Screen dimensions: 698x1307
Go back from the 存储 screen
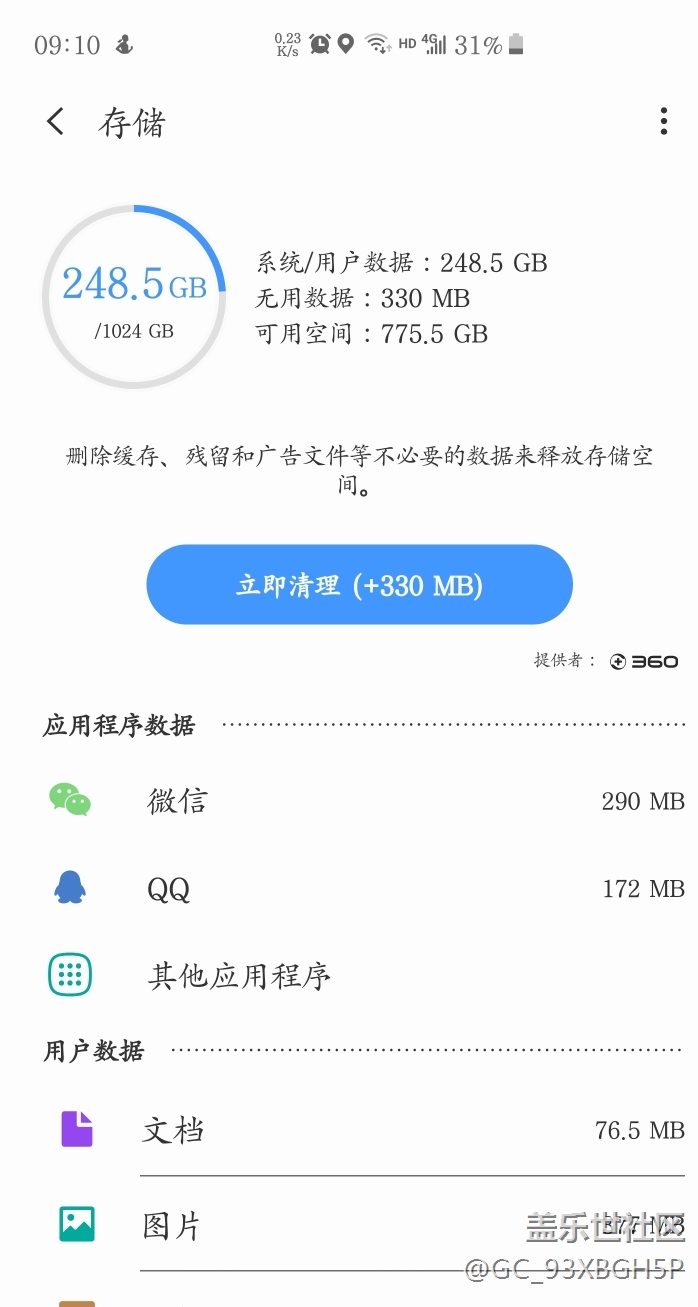coord(56,122)
